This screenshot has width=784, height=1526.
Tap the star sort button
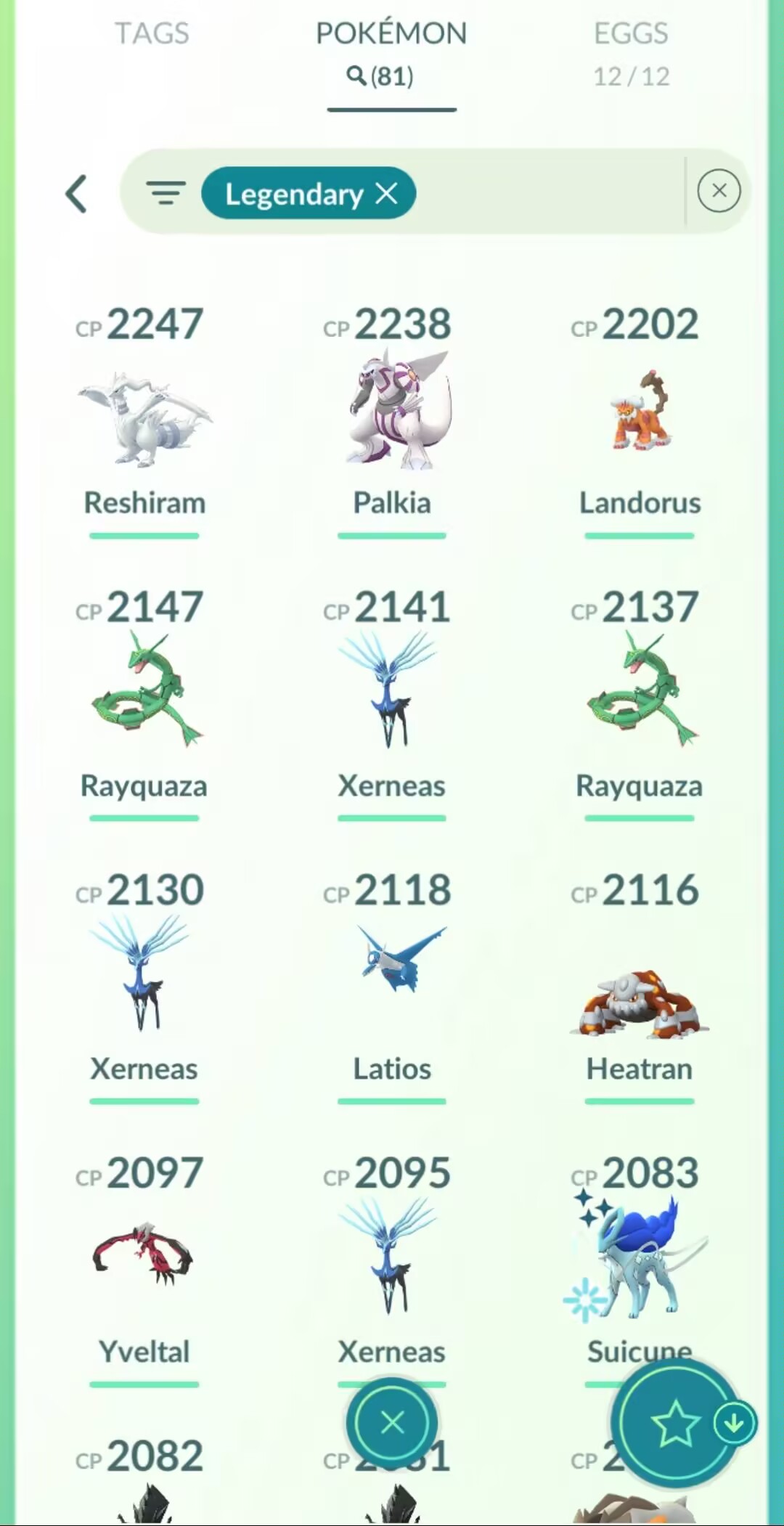coord(675,1423)
